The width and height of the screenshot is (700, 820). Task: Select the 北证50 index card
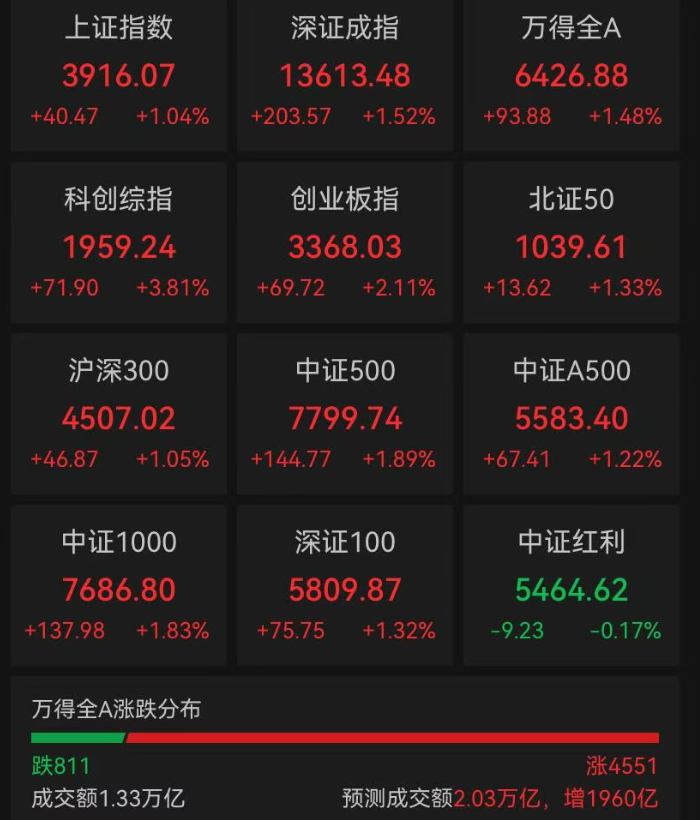pyautogui.click(x=571, y=242)
